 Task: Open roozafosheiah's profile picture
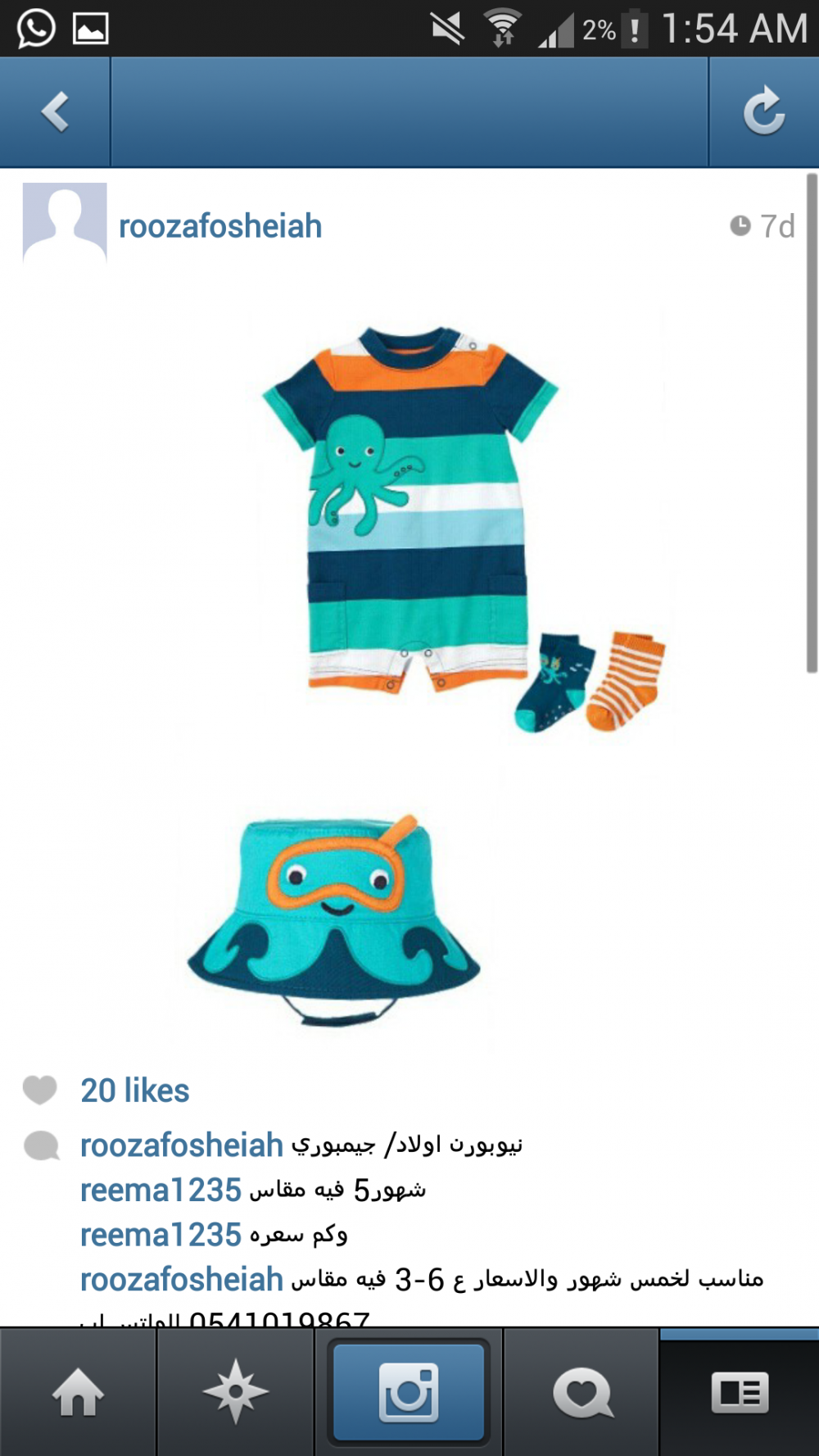[x=65, y=223]
